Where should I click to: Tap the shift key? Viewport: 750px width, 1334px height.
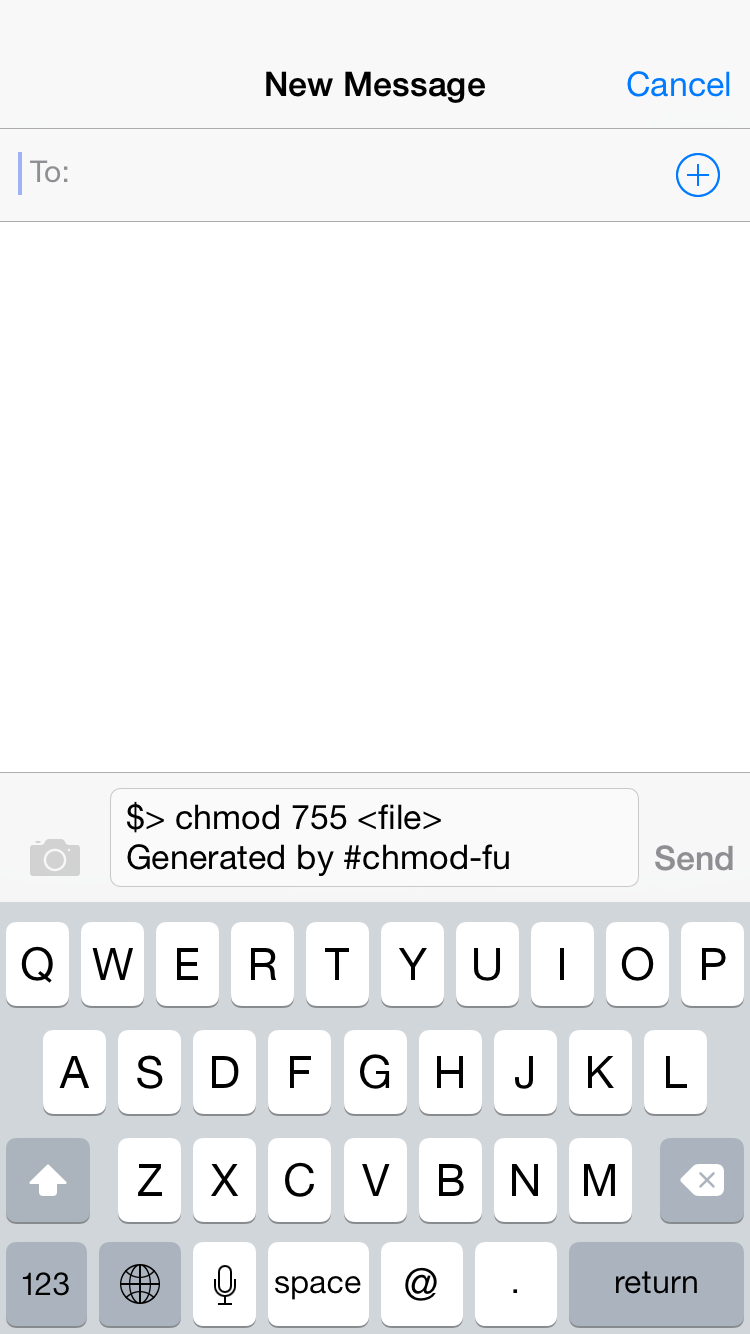[48, 1180]
